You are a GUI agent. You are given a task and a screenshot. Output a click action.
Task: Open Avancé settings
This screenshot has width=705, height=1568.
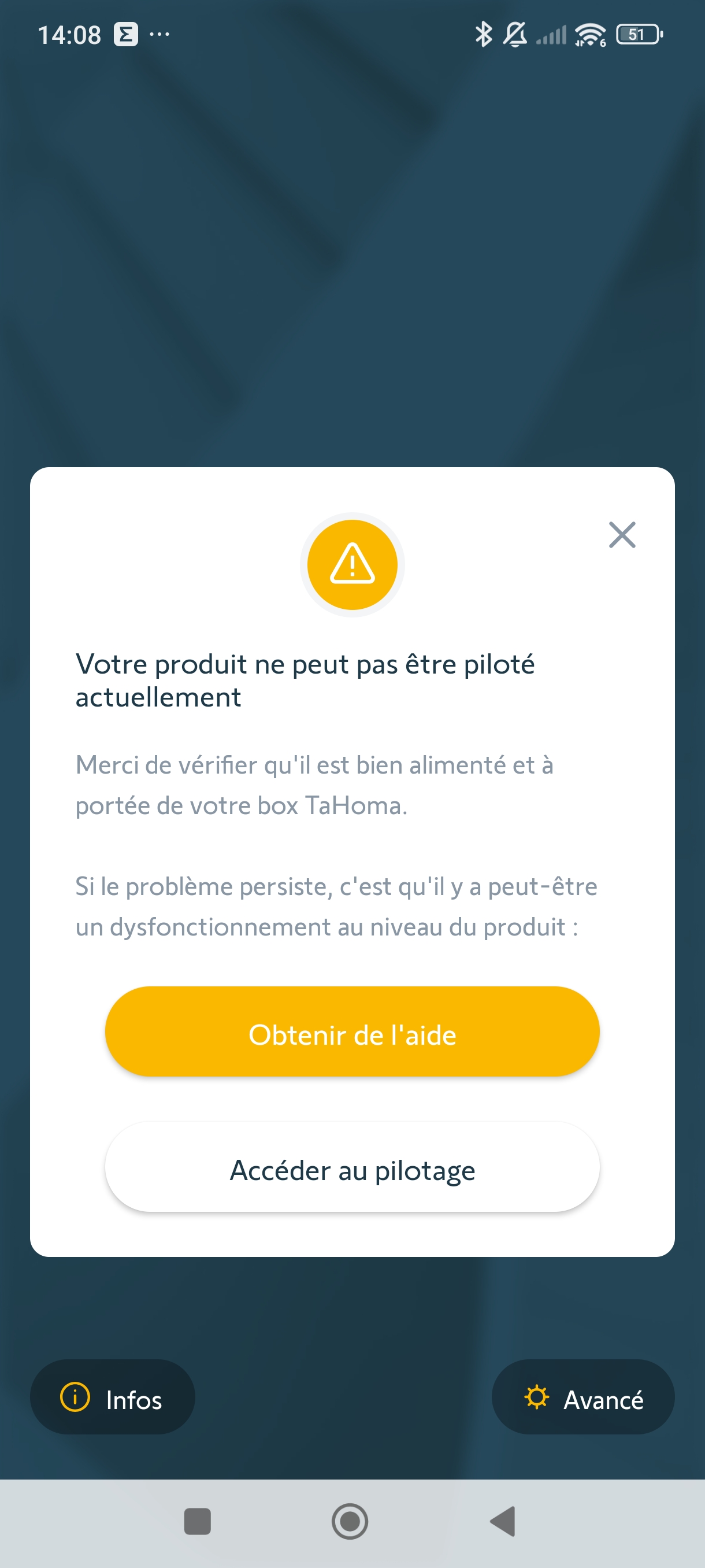(x=582, y=1397)
